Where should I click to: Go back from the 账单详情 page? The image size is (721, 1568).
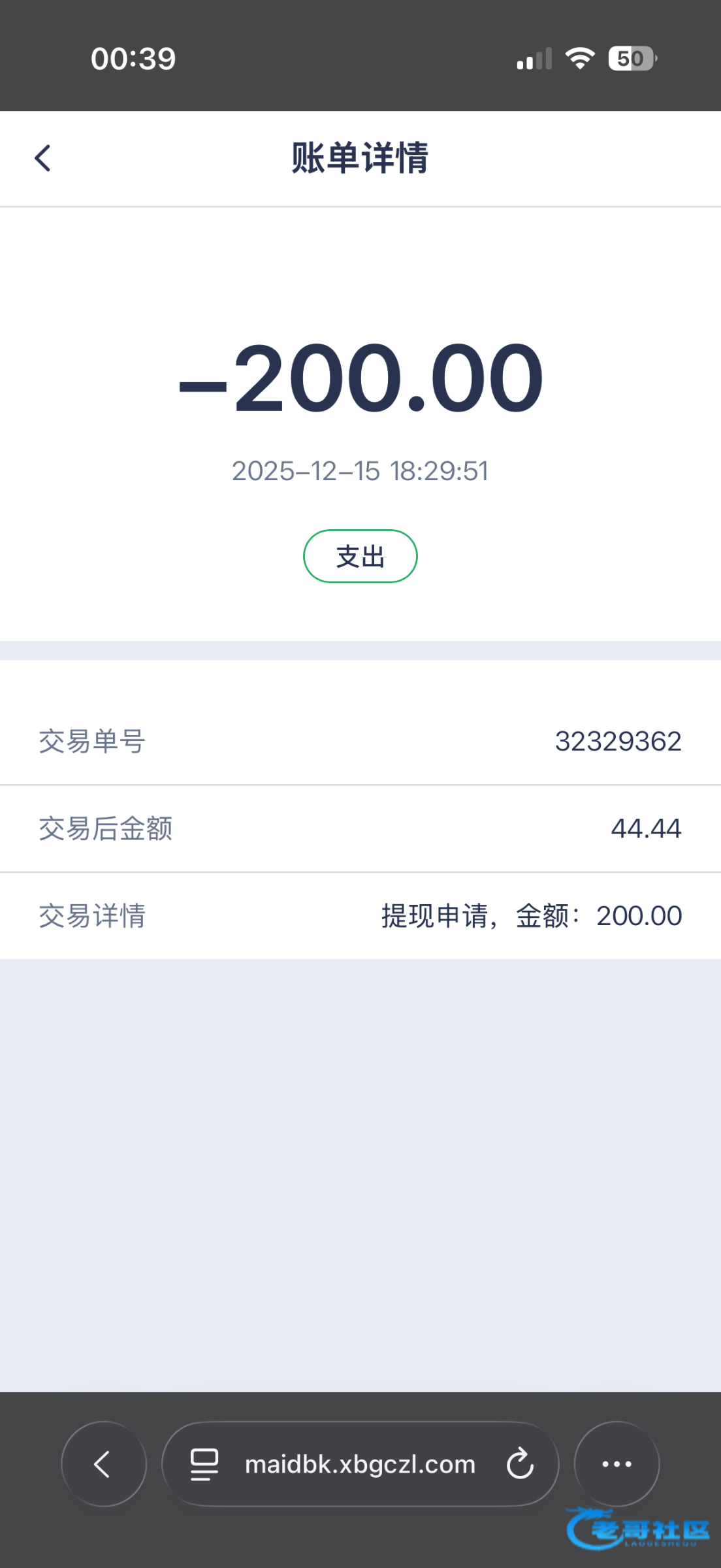pos(43,158)
